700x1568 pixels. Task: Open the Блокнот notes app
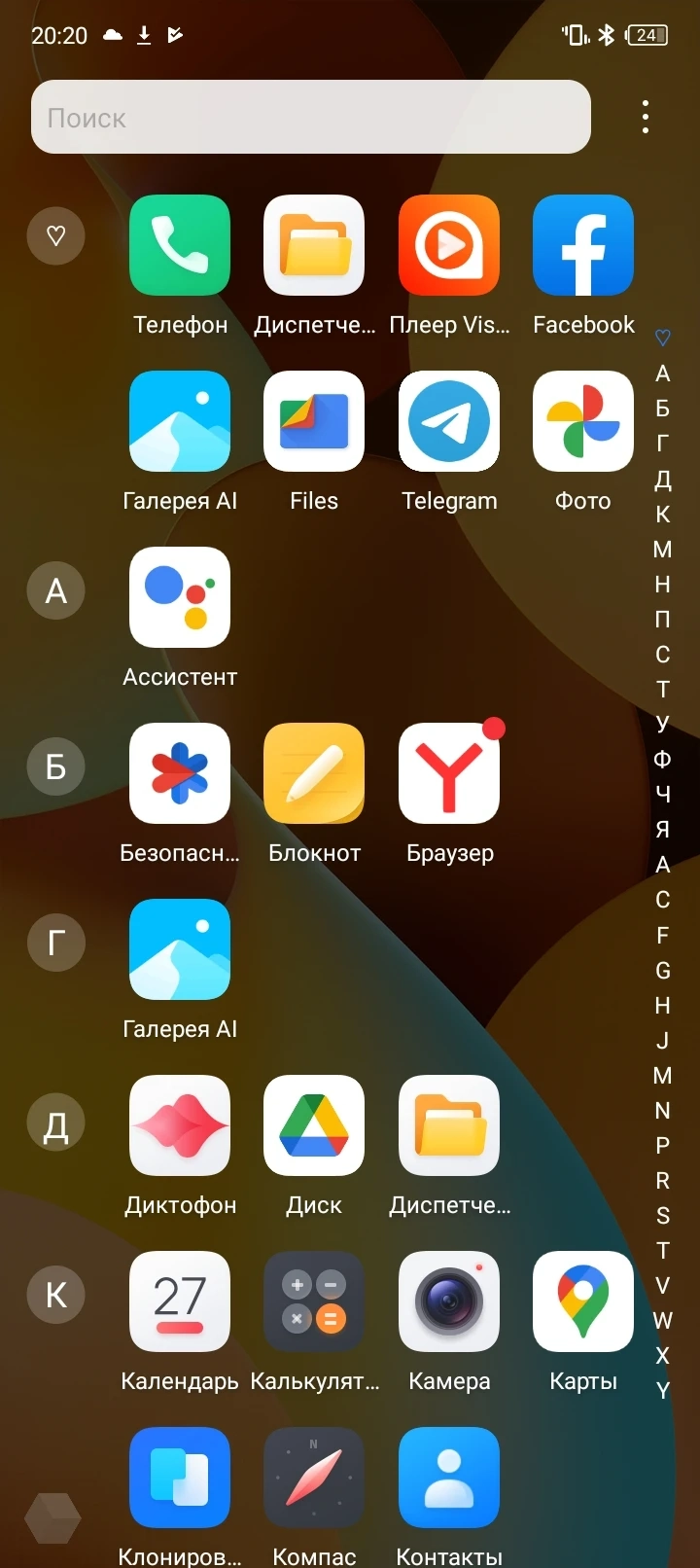[x=314, y=773]
